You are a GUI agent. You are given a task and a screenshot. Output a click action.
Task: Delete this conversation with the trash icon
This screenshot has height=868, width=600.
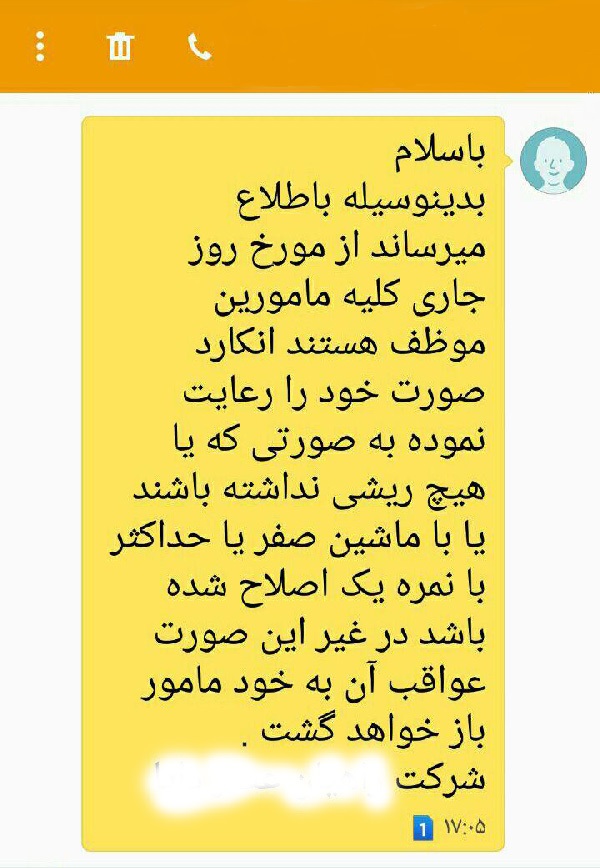click(120, 46)
